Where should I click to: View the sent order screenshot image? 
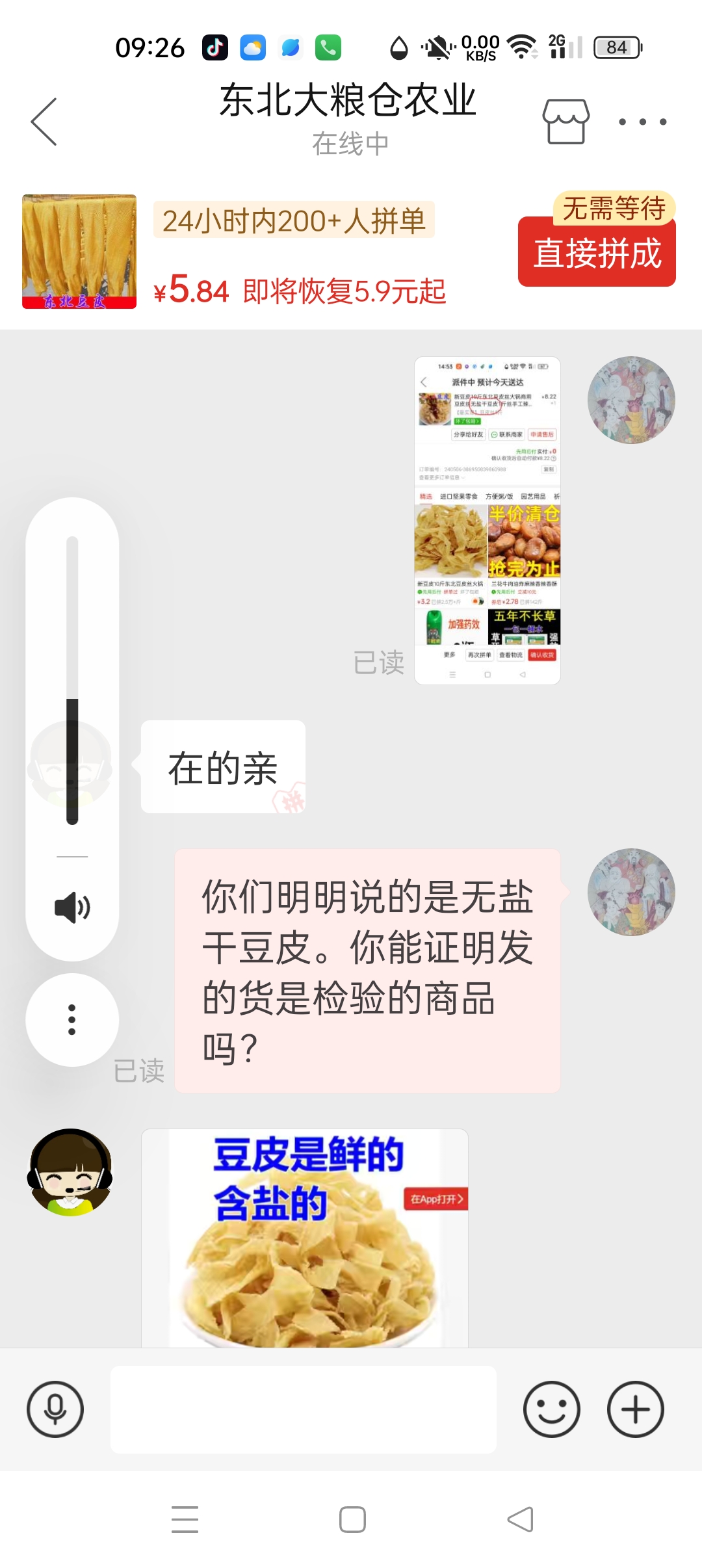(x=487, y=520)
